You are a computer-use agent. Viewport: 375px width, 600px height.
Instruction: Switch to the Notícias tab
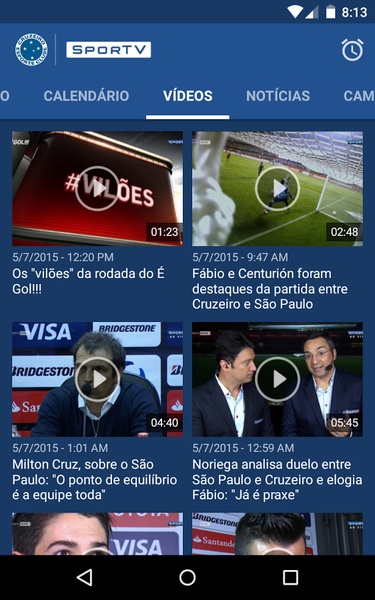point(278,96)
